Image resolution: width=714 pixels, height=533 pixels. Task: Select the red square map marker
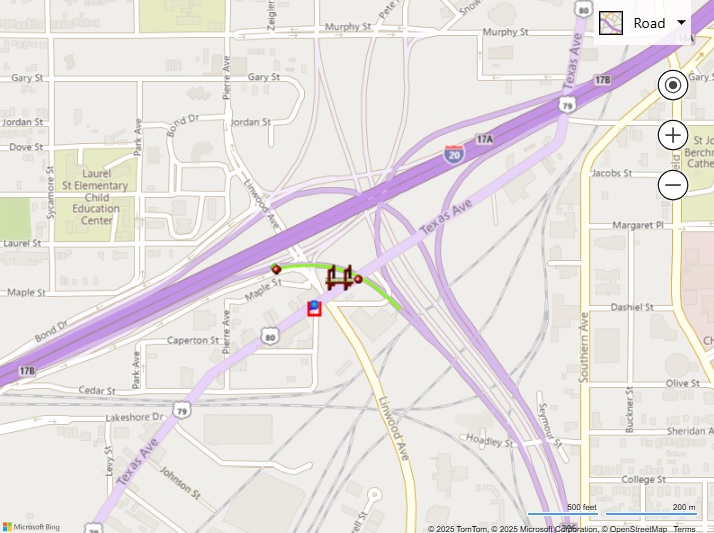click(x=314, y=308)
